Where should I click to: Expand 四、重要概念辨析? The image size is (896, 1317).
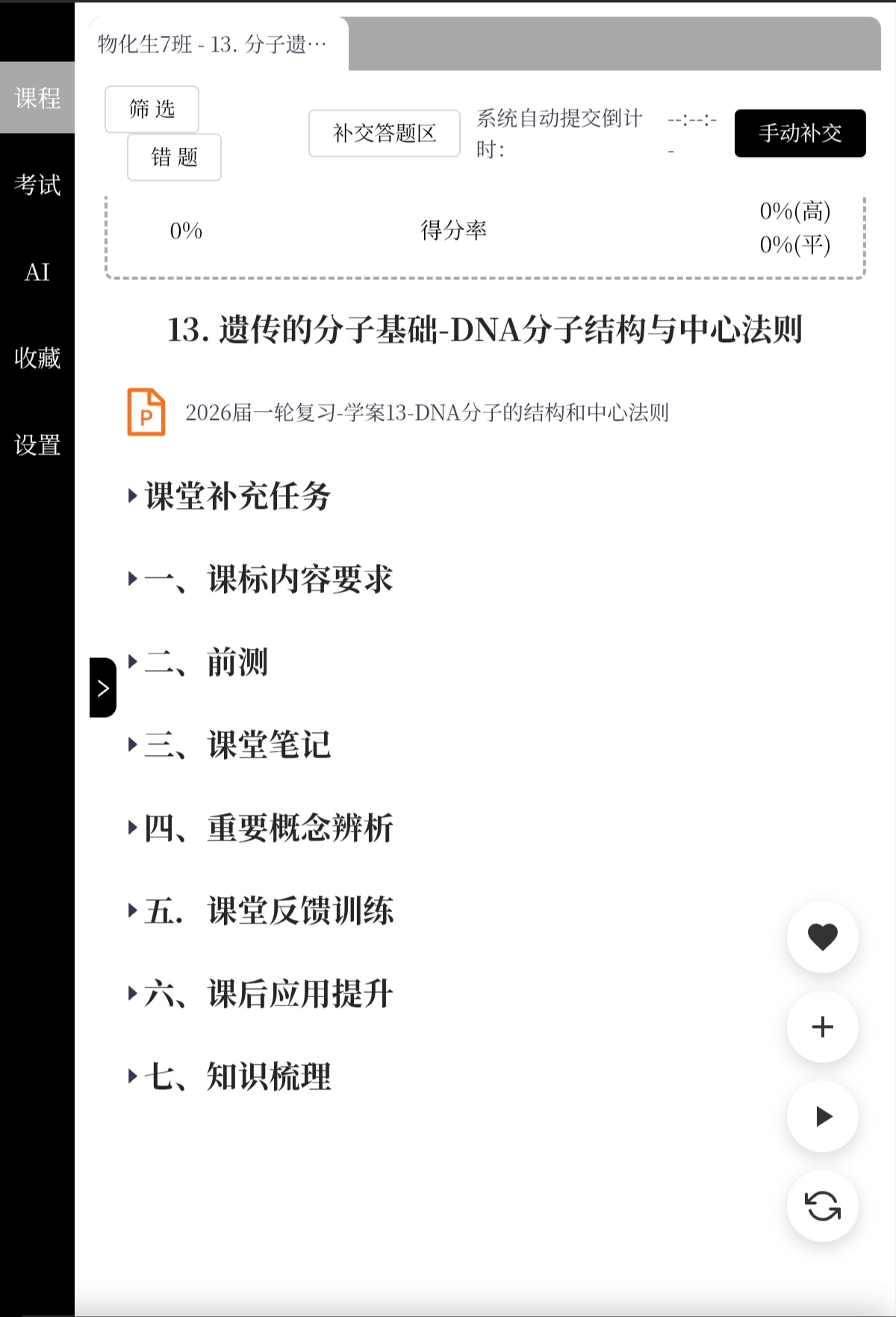267,828
